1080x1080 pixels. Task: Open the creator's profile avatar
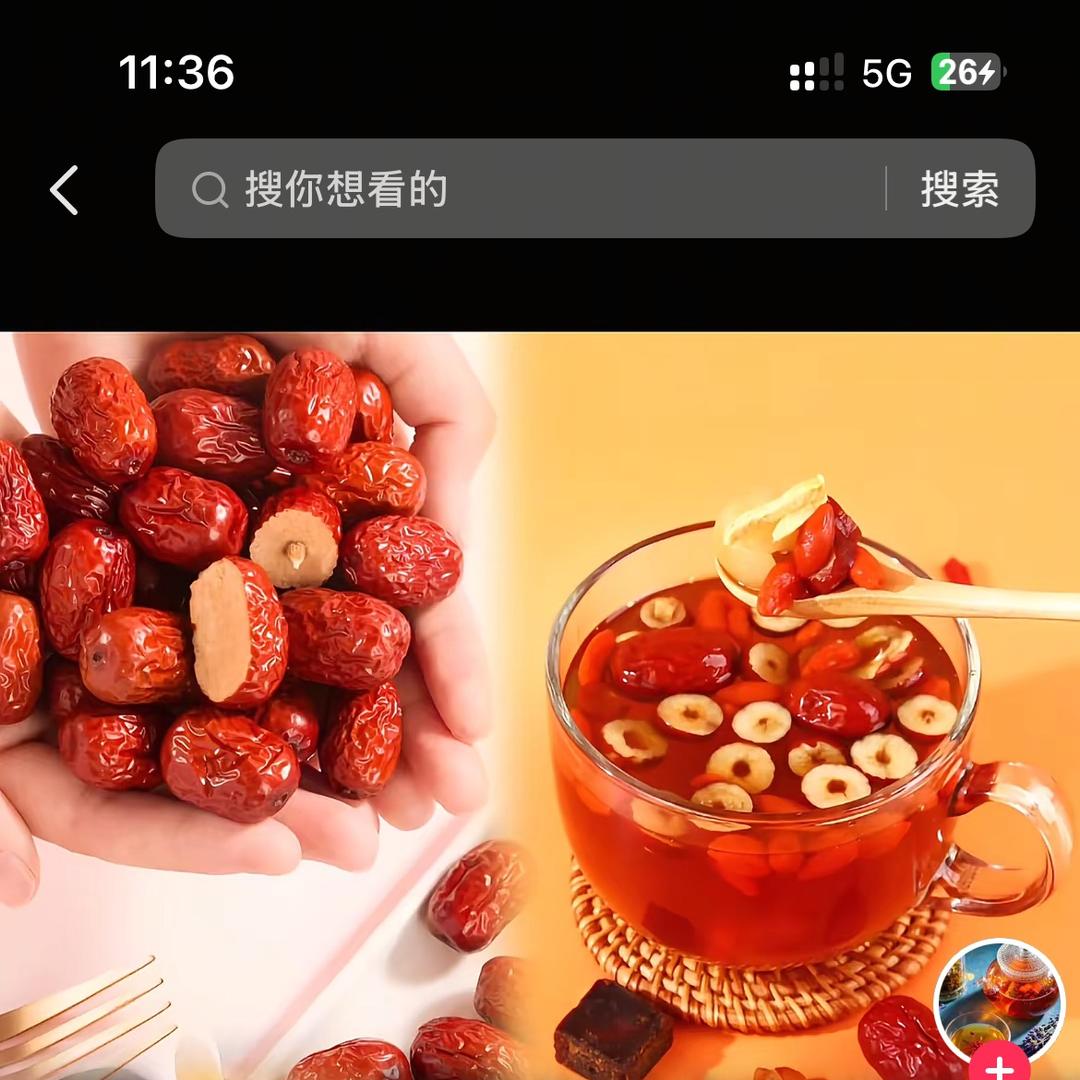[998, 1000]
